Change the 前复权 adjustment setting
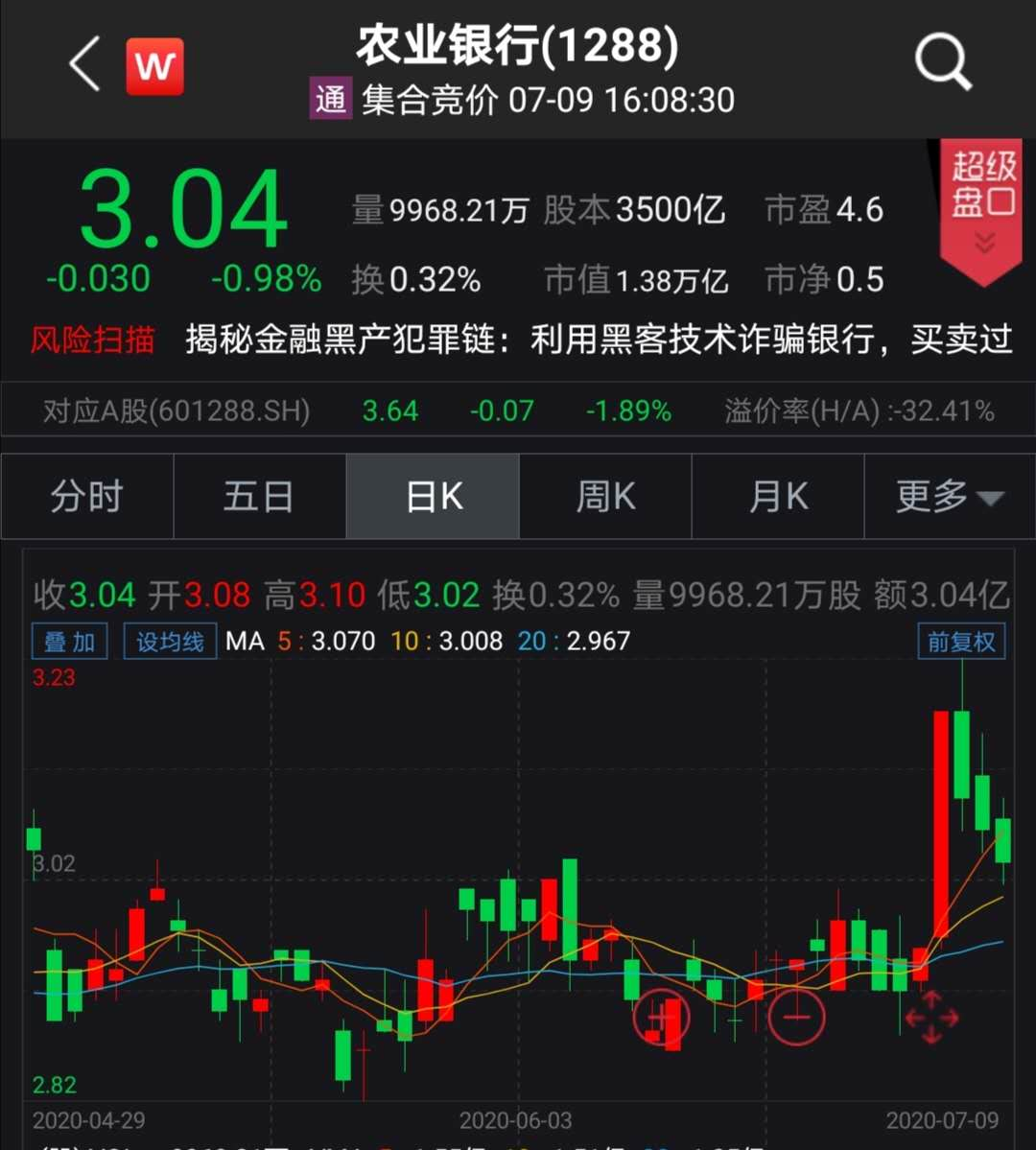The image size is (1036, 1150). coord(961,642)
